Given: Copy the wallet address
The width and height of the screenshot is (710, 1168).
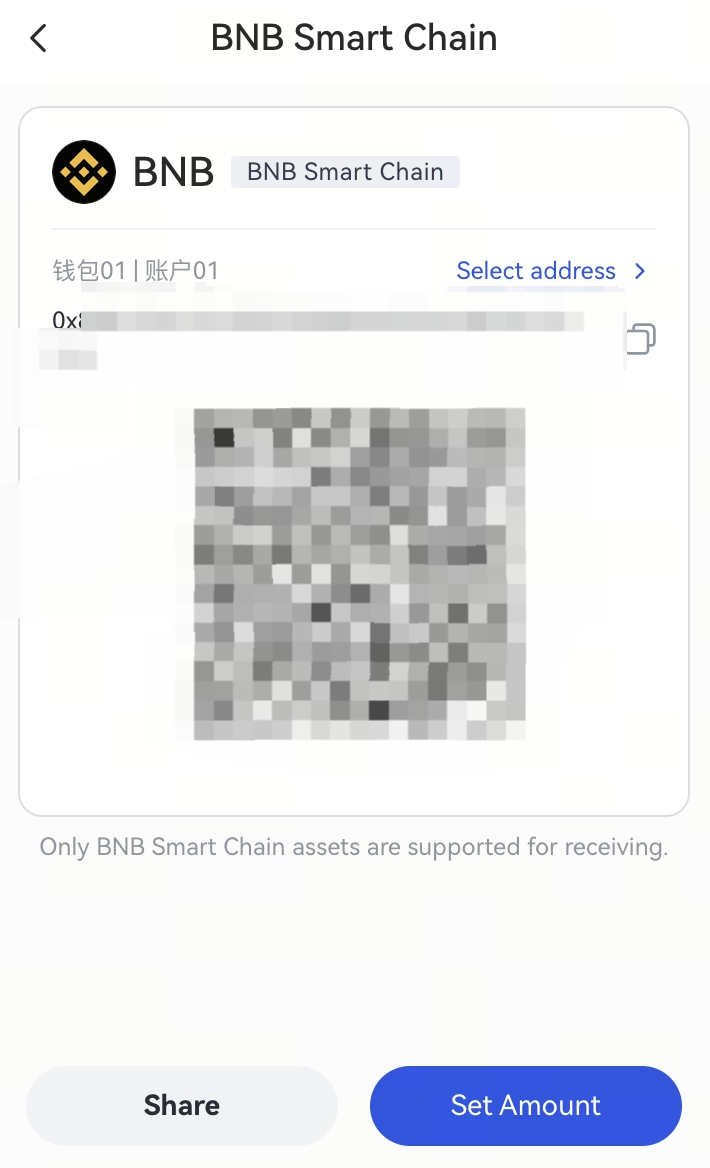Looking at the screenshot, I should 640,339.
